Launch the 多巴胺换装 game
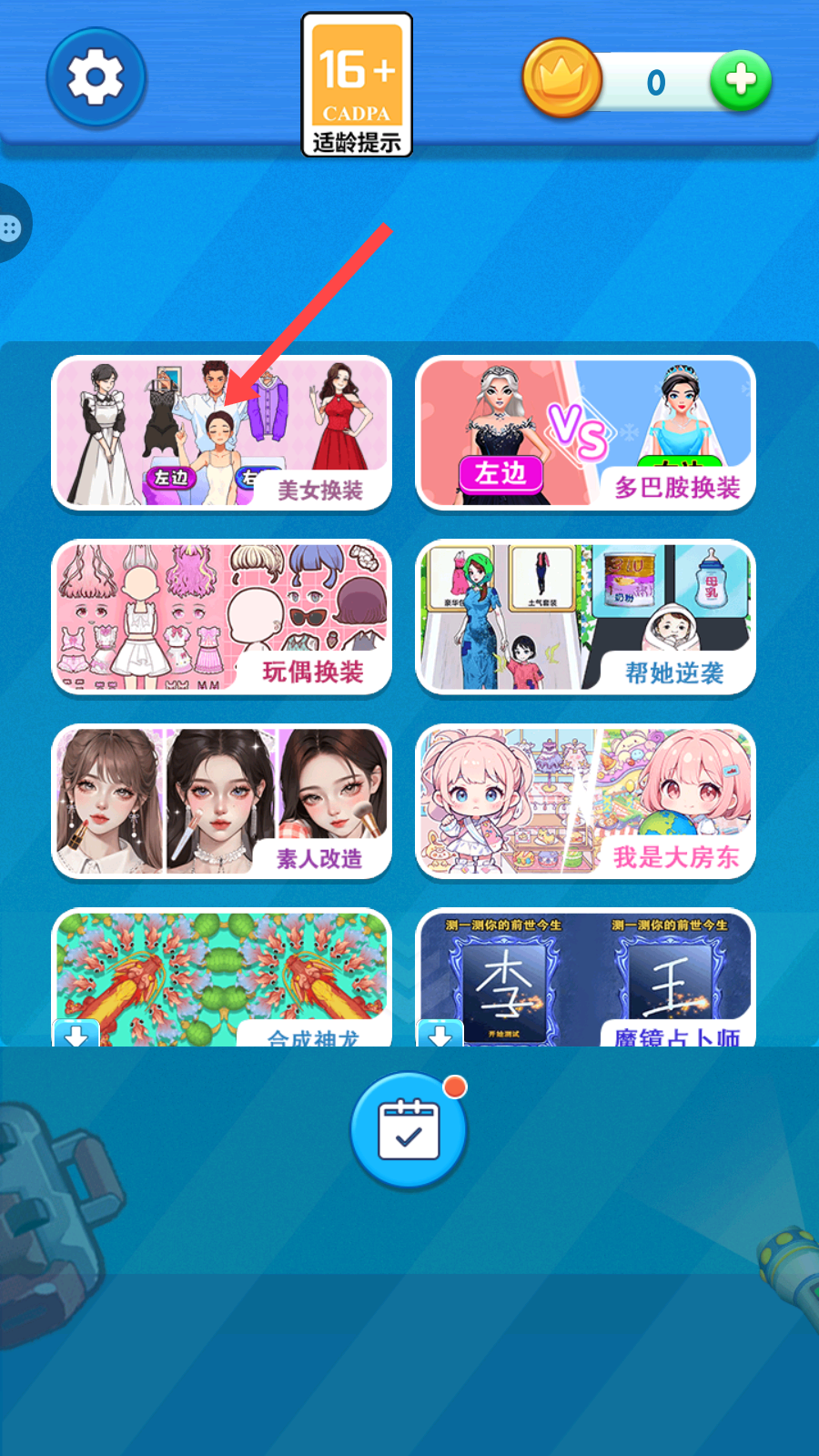The width and height of the screenshot is (819, 1456). 586,432
